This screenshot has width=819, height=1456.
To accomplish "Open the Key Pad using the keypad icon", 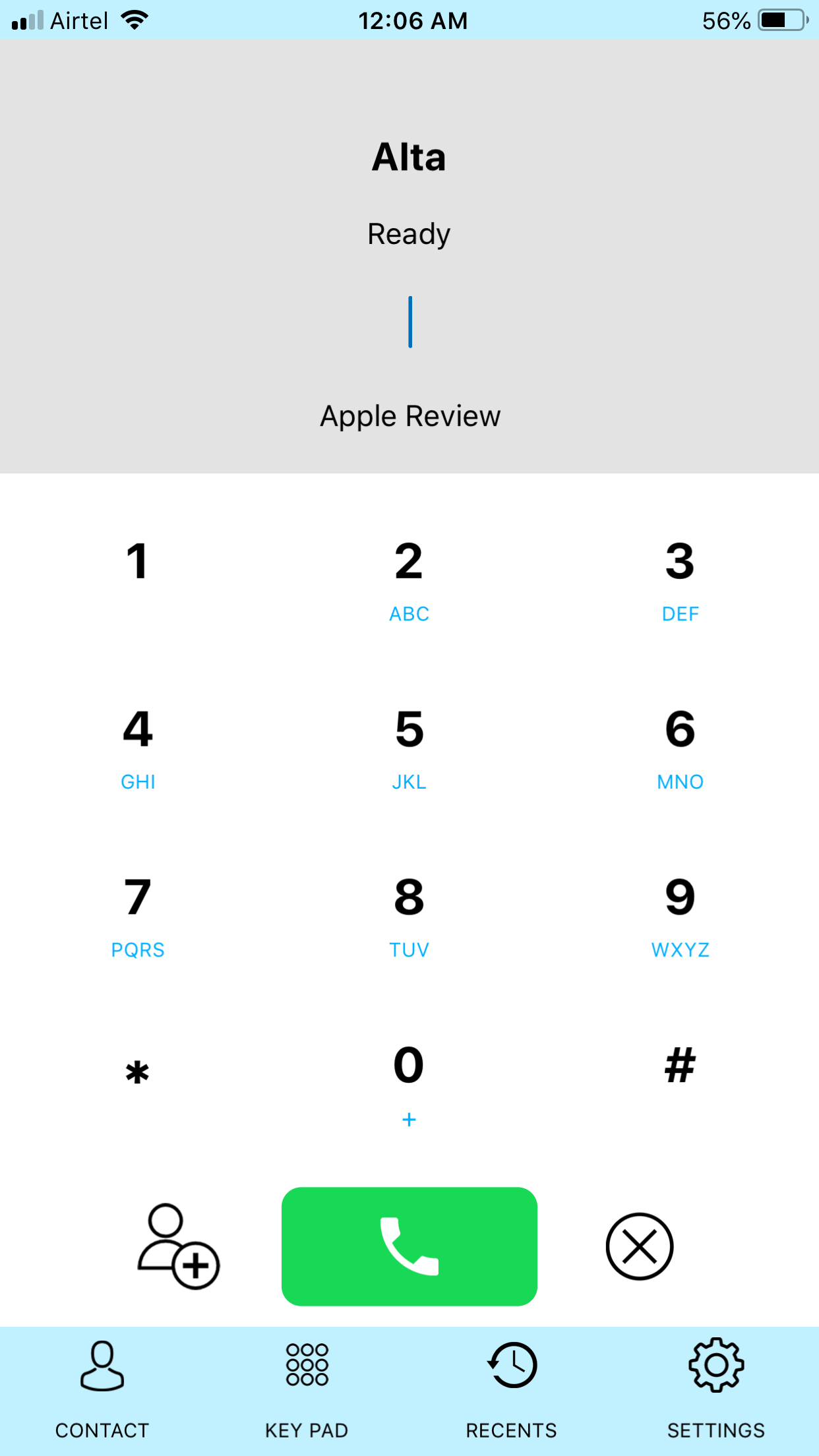I will tap(307, 1365).
